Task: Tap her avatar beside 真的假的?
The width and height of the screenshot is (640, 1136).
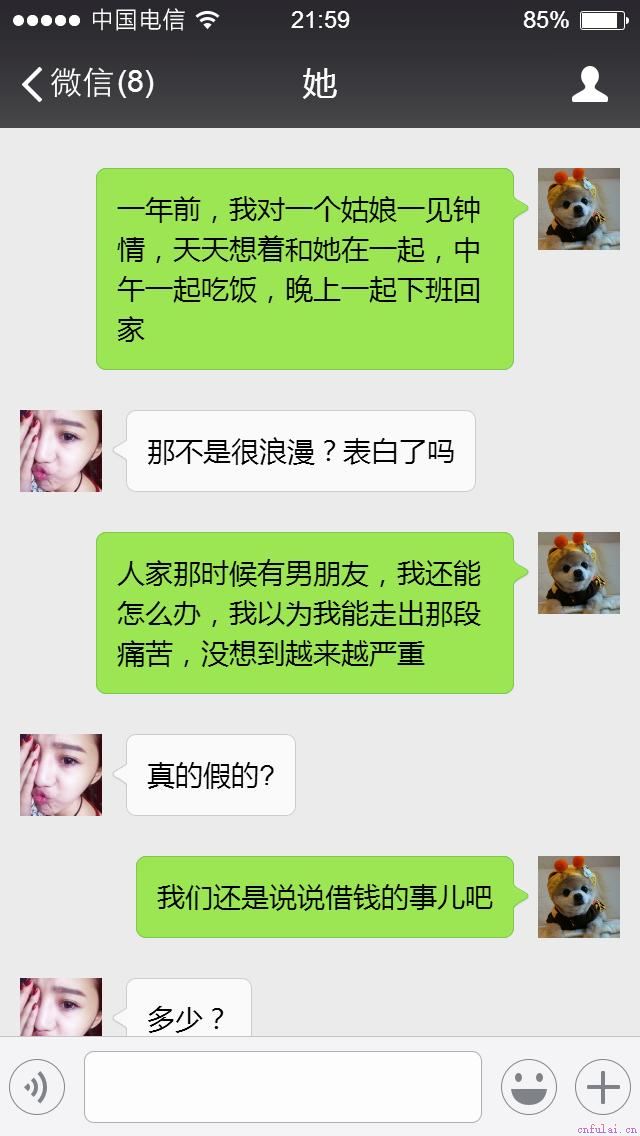Action: click(61, 775)
